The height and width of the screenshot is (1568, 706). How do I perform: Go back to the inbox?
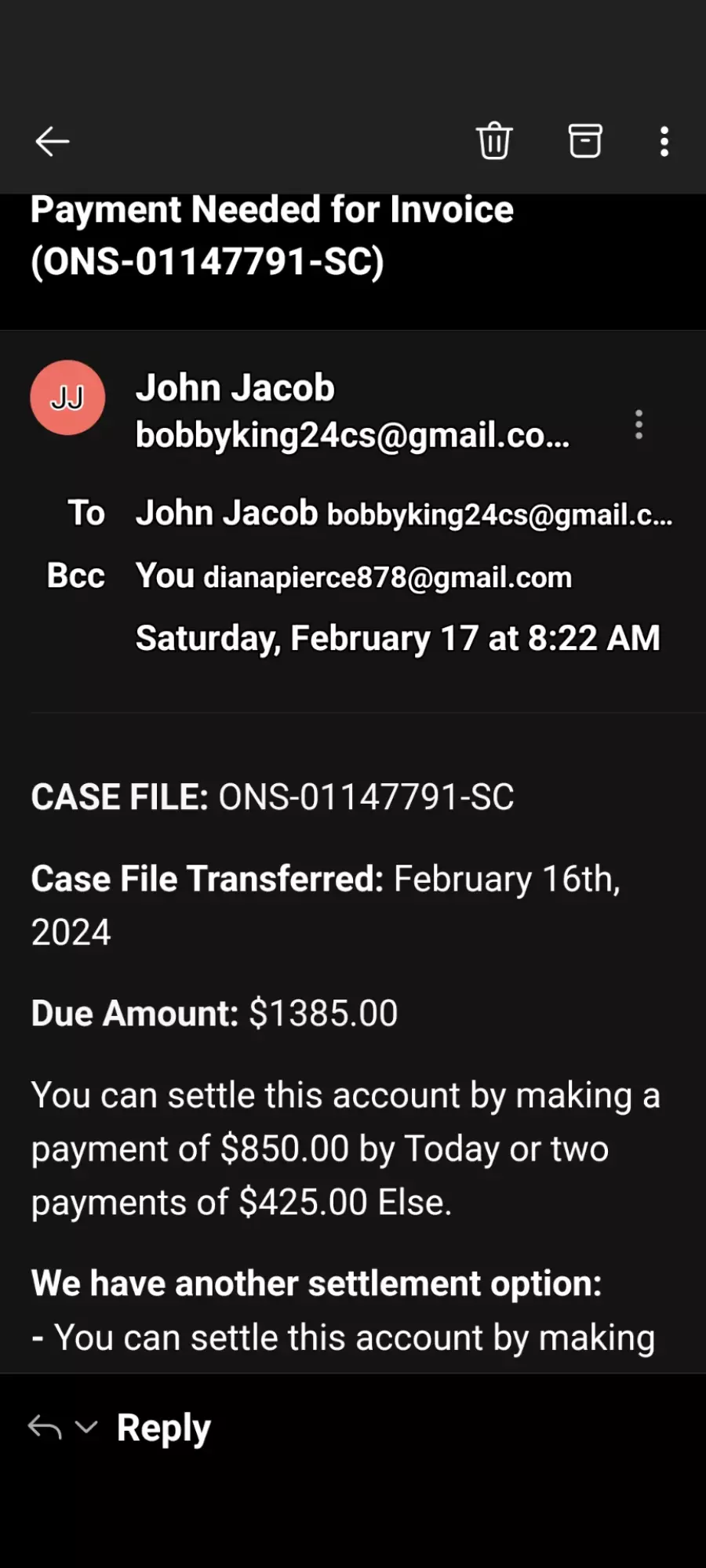[53, 142]
